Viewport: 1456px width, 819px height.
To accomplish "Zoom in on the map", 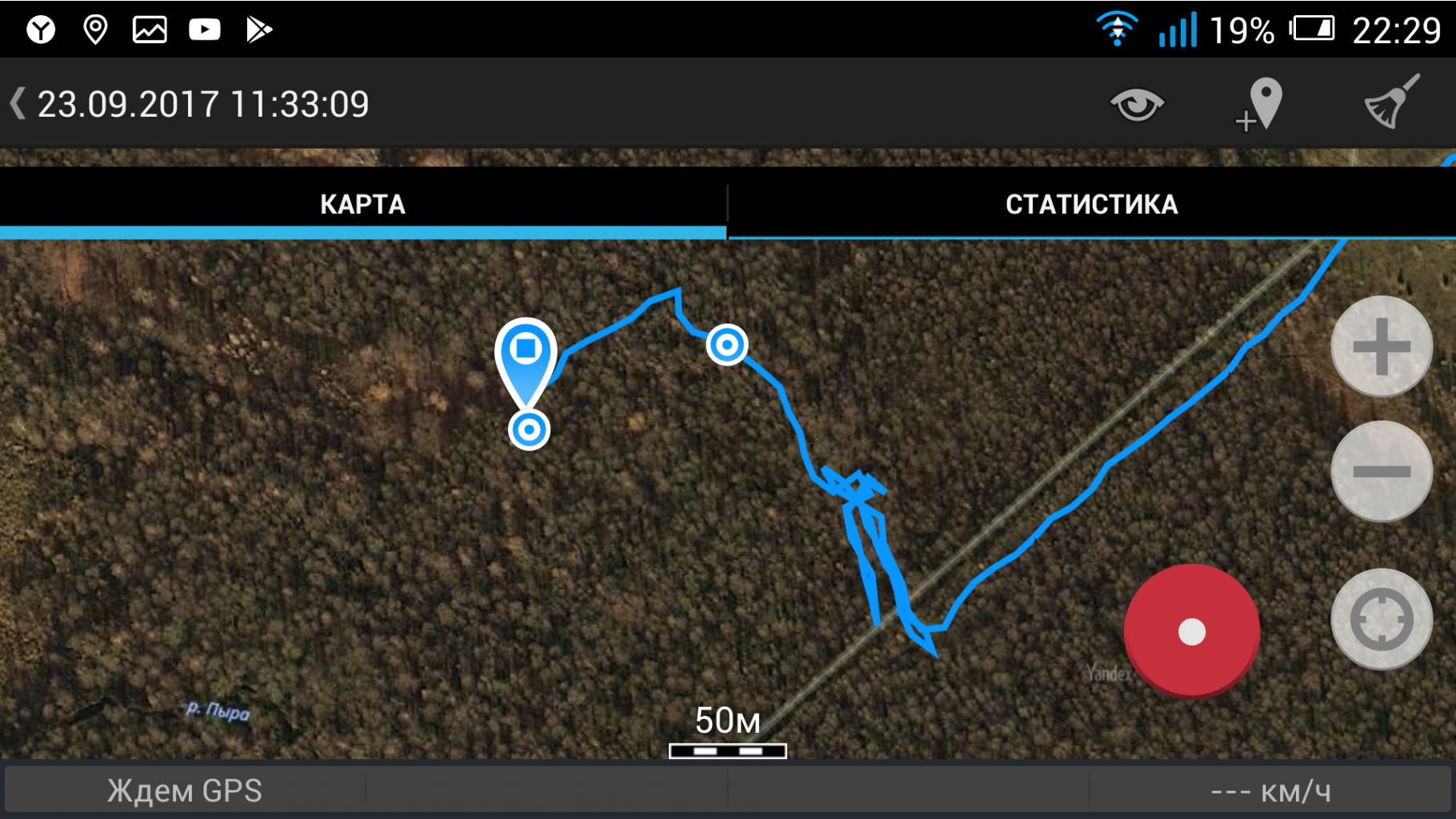I will pos(1381,346).
